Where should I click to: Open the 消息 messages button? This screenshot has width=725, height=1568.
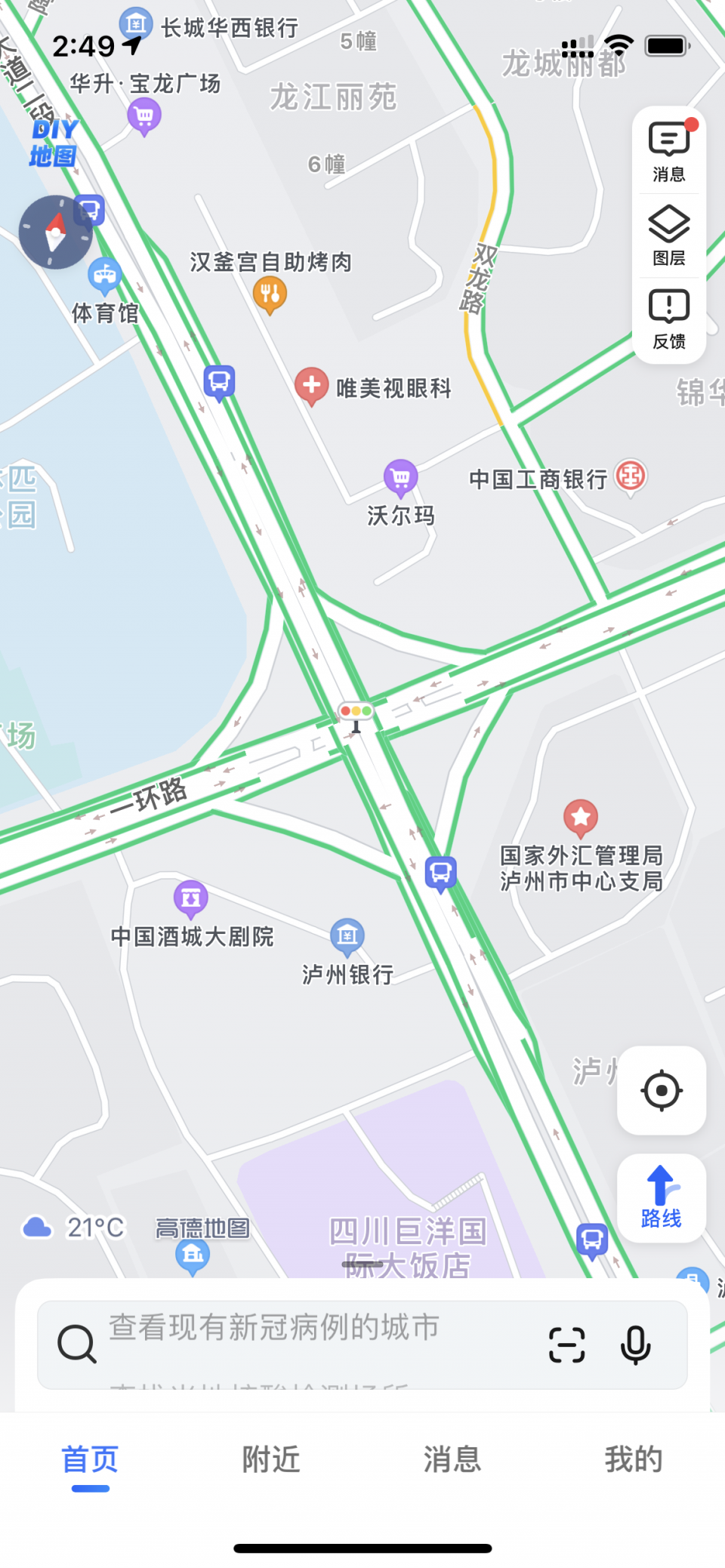[669, 152]
